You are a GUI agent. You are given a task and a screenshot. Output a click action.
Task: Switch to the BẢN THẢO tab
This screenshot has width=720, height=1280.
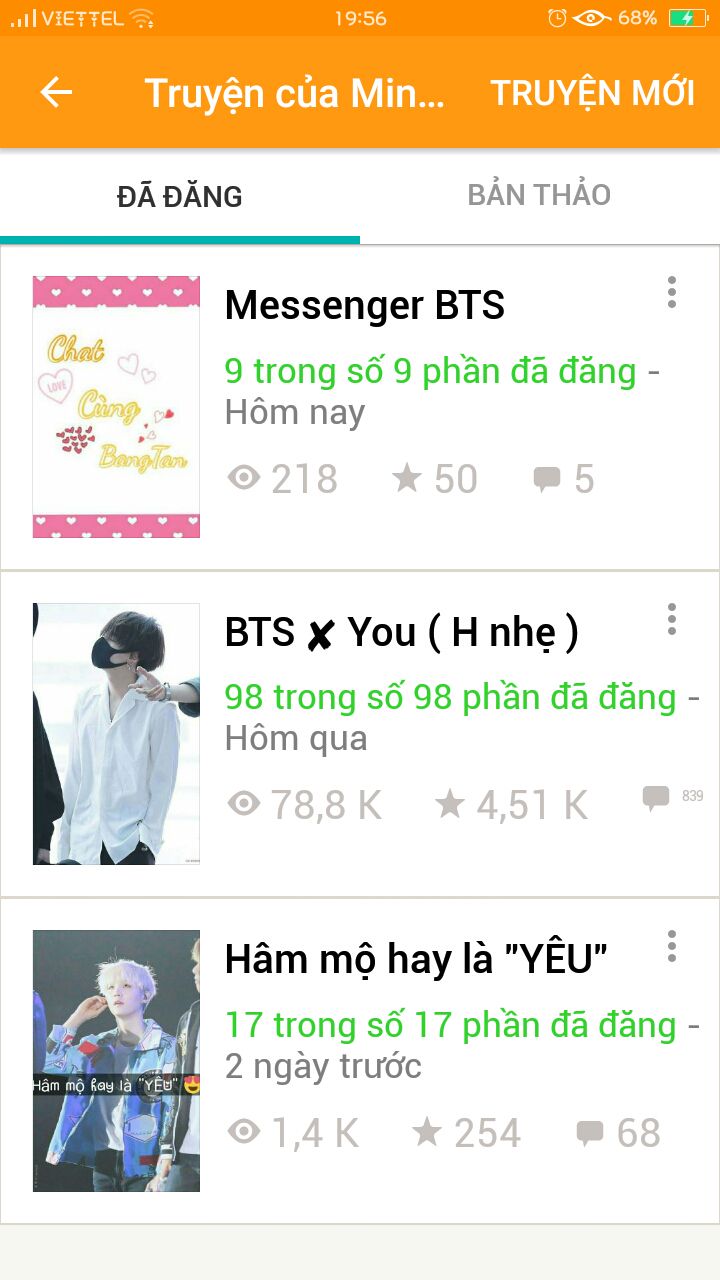[539, 195]
